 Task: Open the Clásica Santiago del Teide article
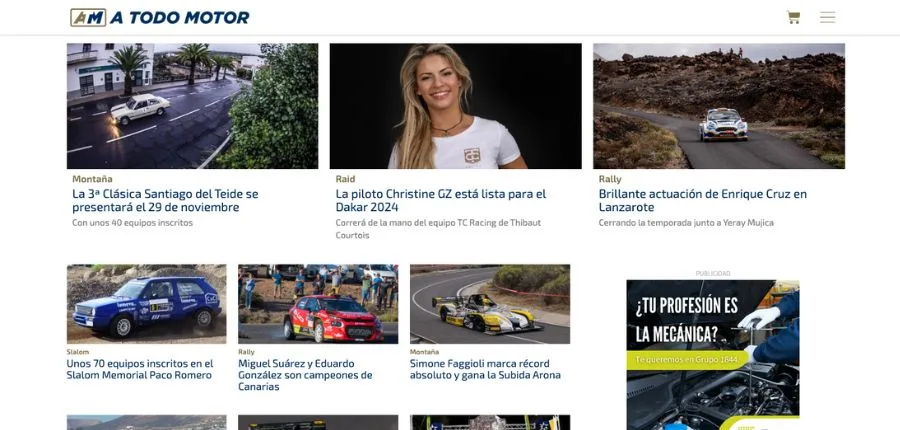pyautogui.click(x=165, y=200)
